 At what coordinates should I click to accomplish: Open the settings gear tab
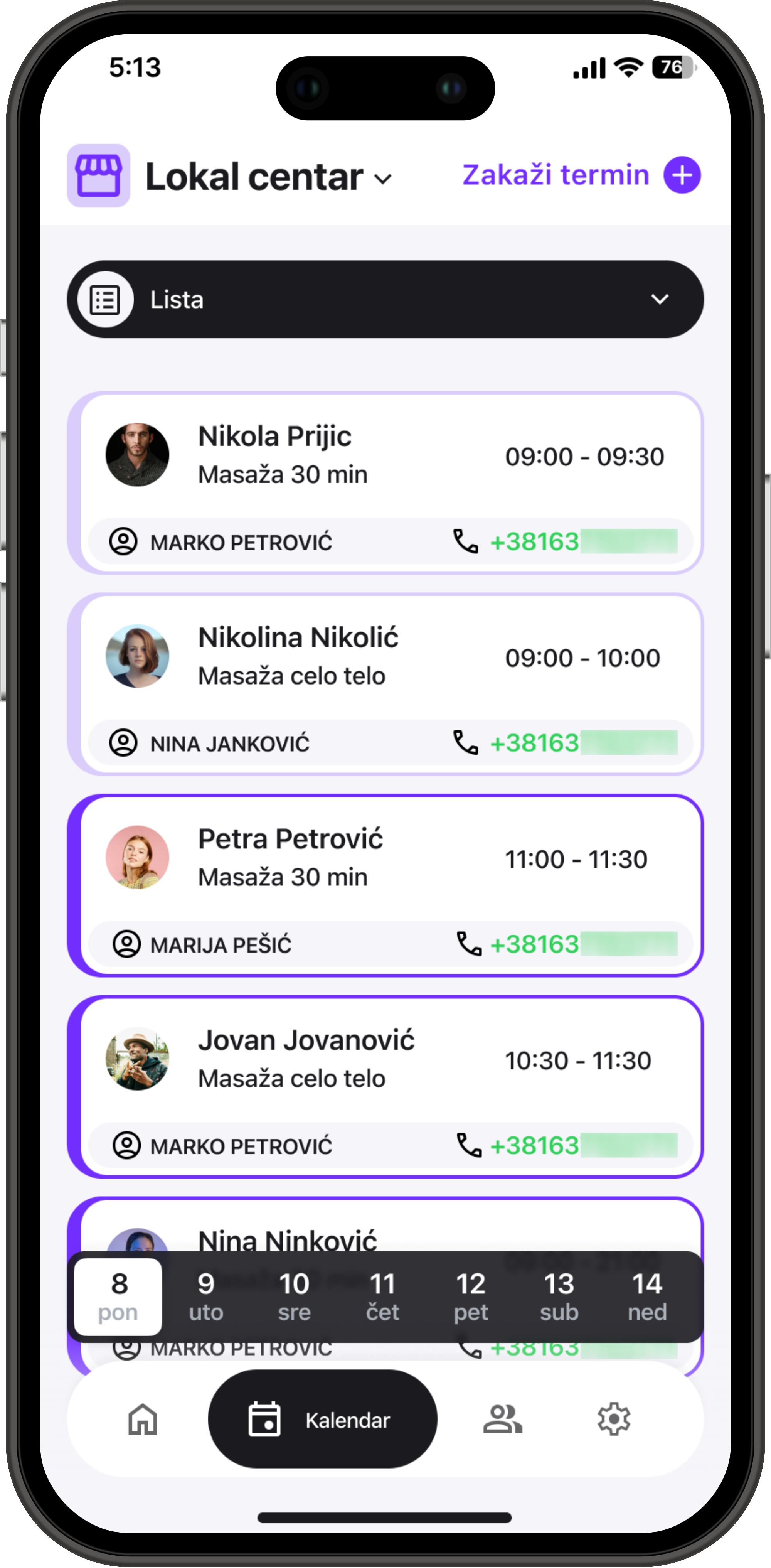tap(613, 1420)
